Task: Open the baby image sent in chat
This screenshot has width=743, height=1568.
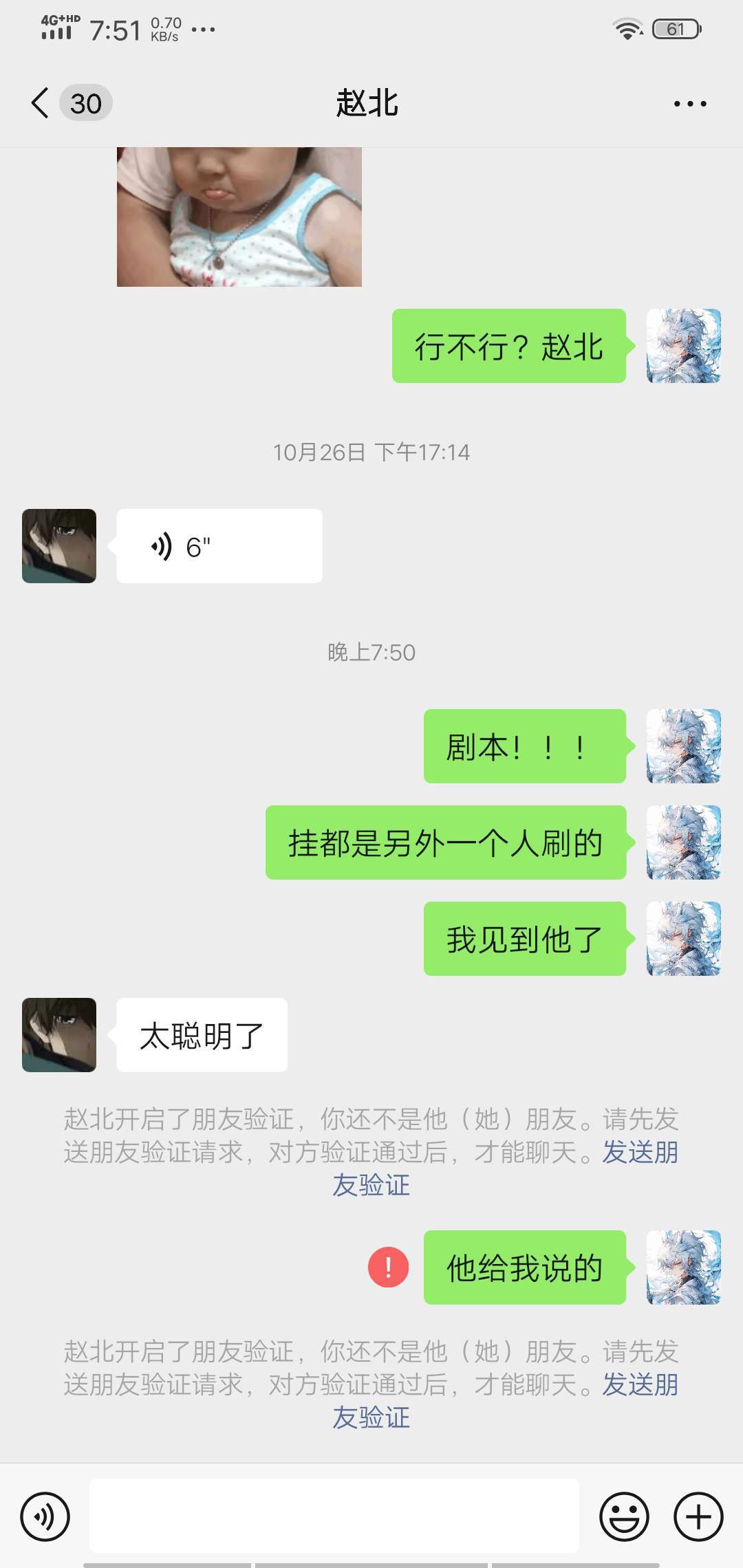Action: (239, 216)
